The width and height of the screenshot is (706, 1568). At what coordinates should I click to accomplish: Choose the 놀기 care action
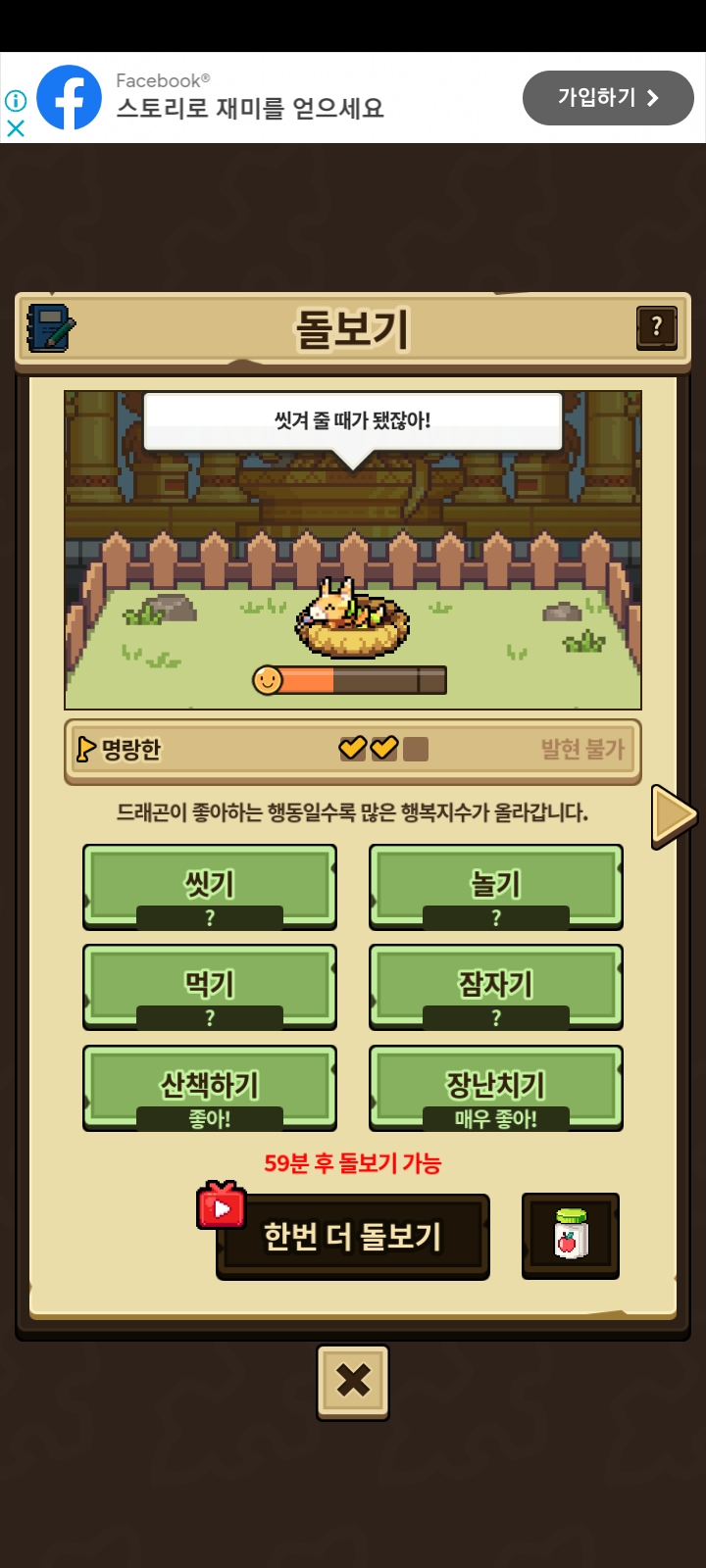(x=496, y=886)
